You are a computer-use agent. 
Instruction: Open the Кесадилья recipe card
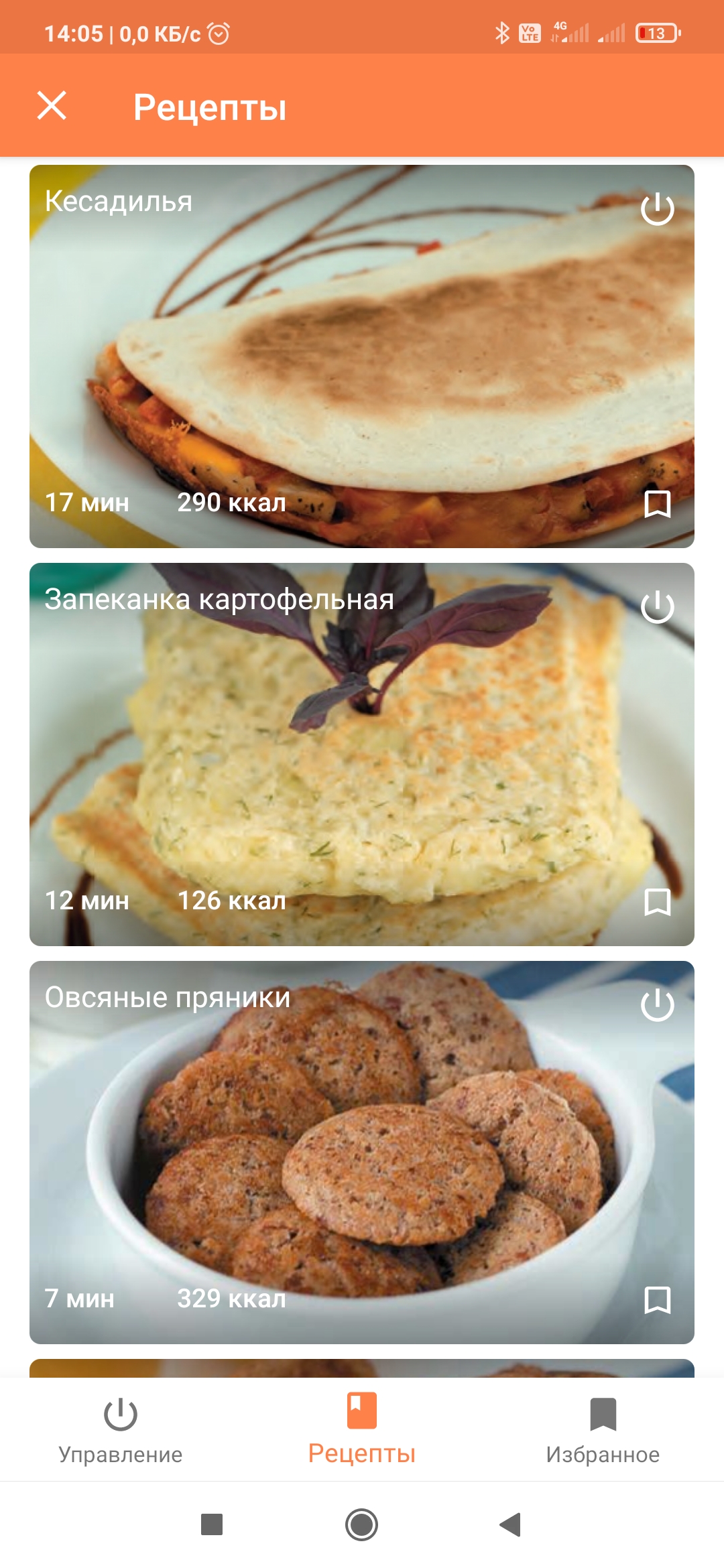tap(362, 355)
